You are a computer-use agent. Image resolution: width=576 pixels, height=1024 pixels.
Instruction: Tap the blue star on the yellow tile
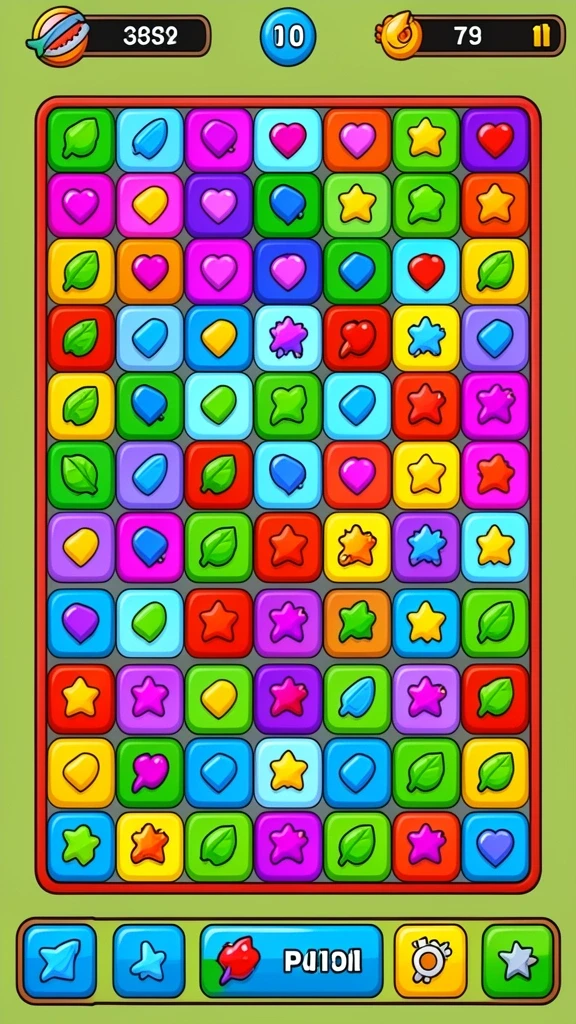point(426,338)
